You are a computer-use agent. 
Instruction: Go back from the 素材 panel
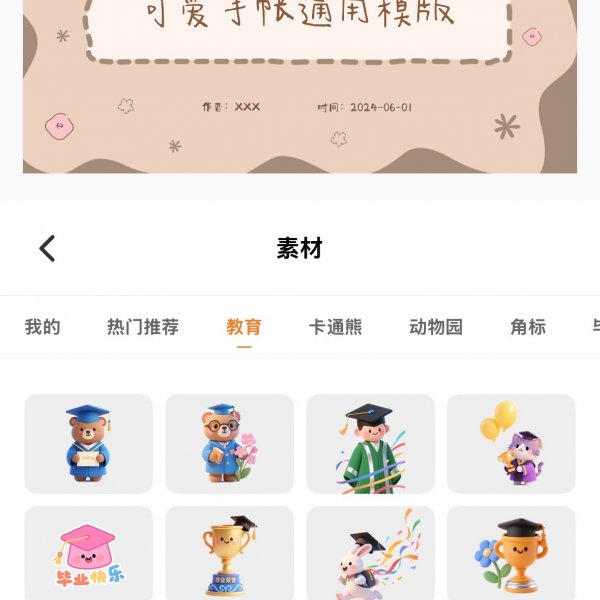(x=47, y=248)
